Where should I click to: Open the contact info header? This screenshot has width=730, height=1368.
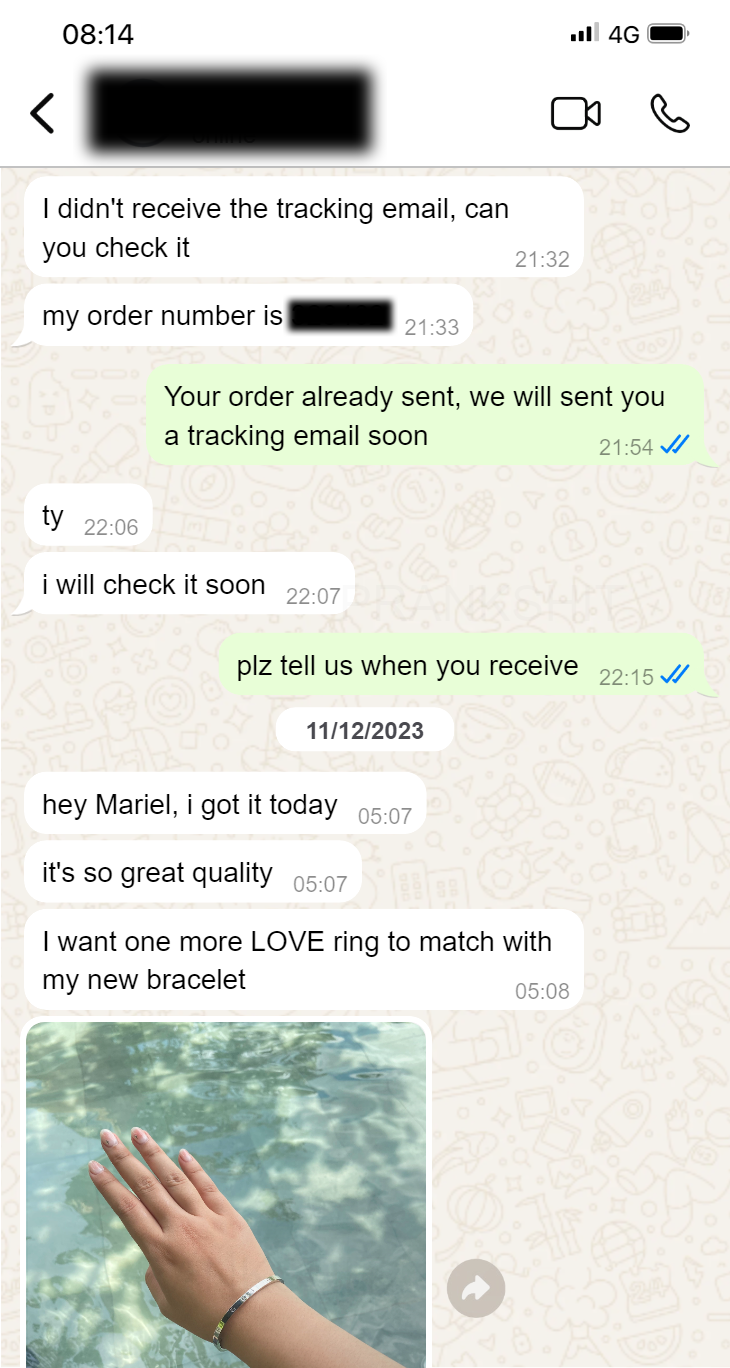(x=230, y=110)
